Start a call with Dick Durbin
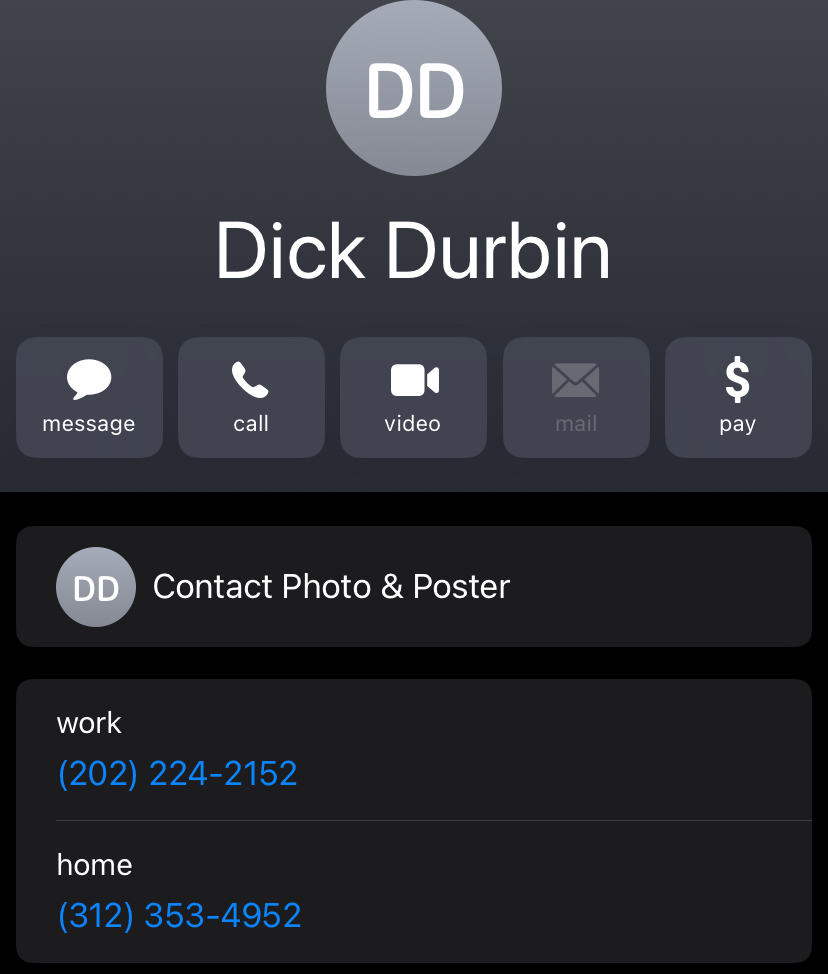This screenshot has height=974, width=828. pos(251,397)
